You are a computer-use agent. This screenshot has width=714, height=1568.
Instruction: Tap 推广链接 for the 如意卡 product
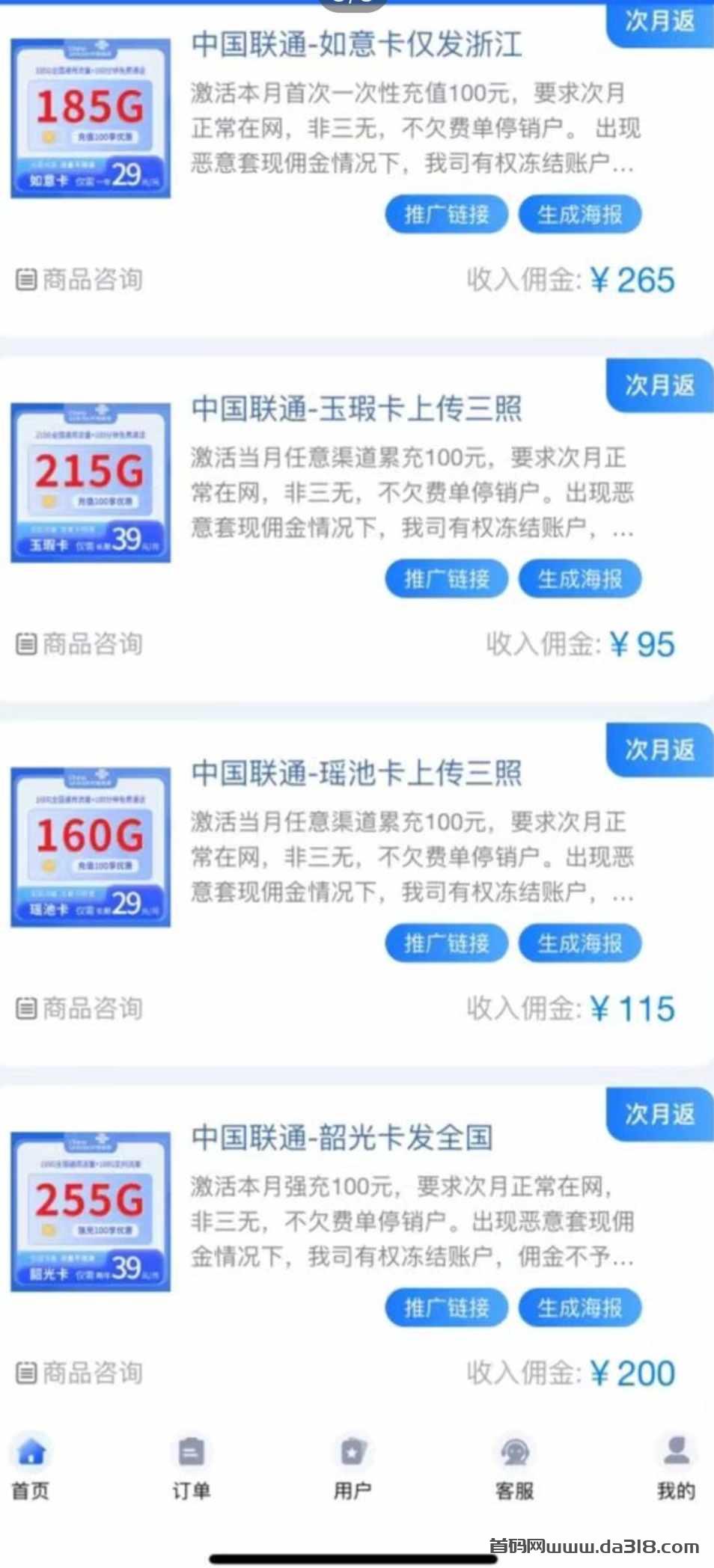(446, 215)
